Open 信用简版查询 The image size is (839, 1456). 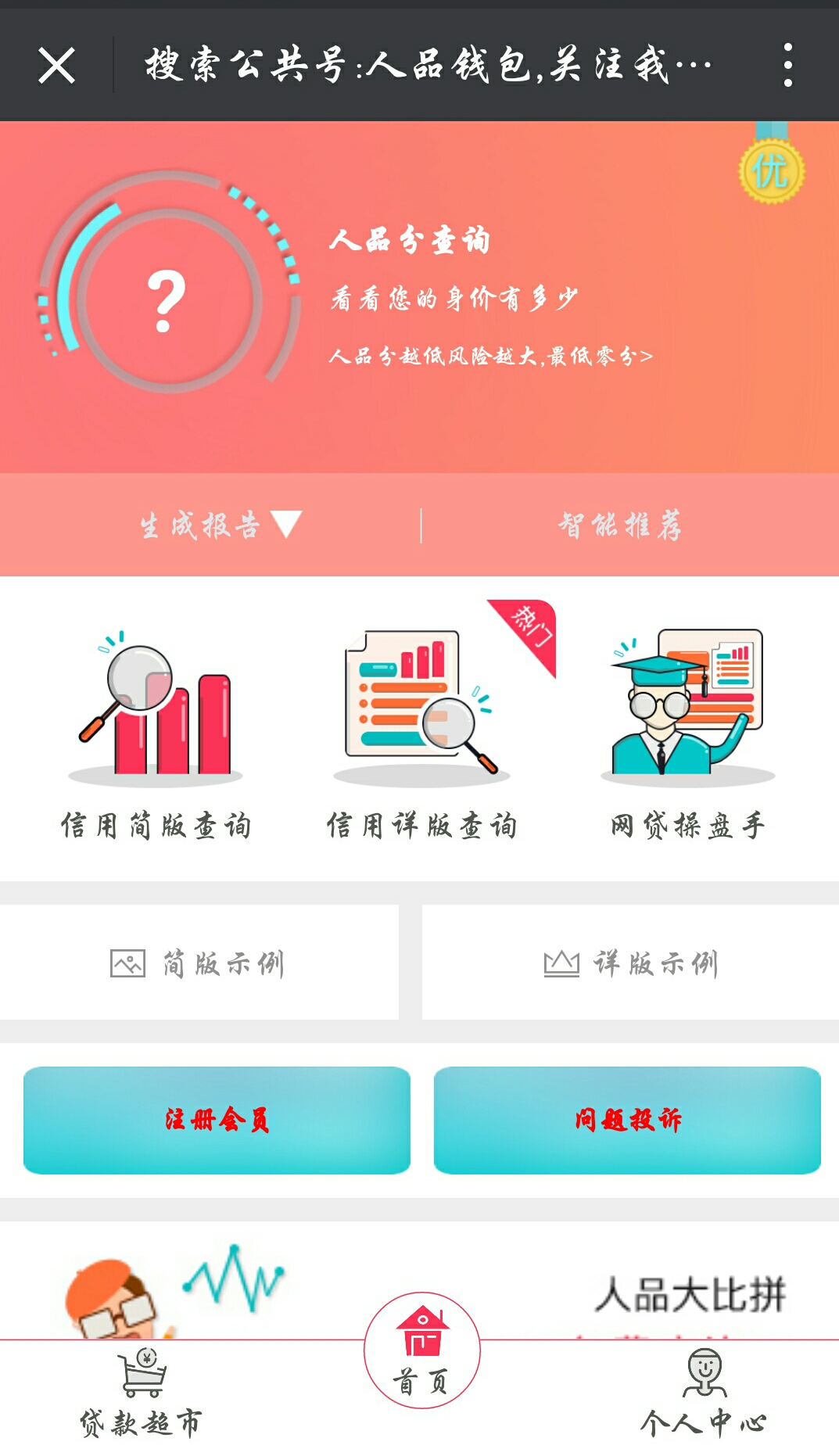(156, 732)
